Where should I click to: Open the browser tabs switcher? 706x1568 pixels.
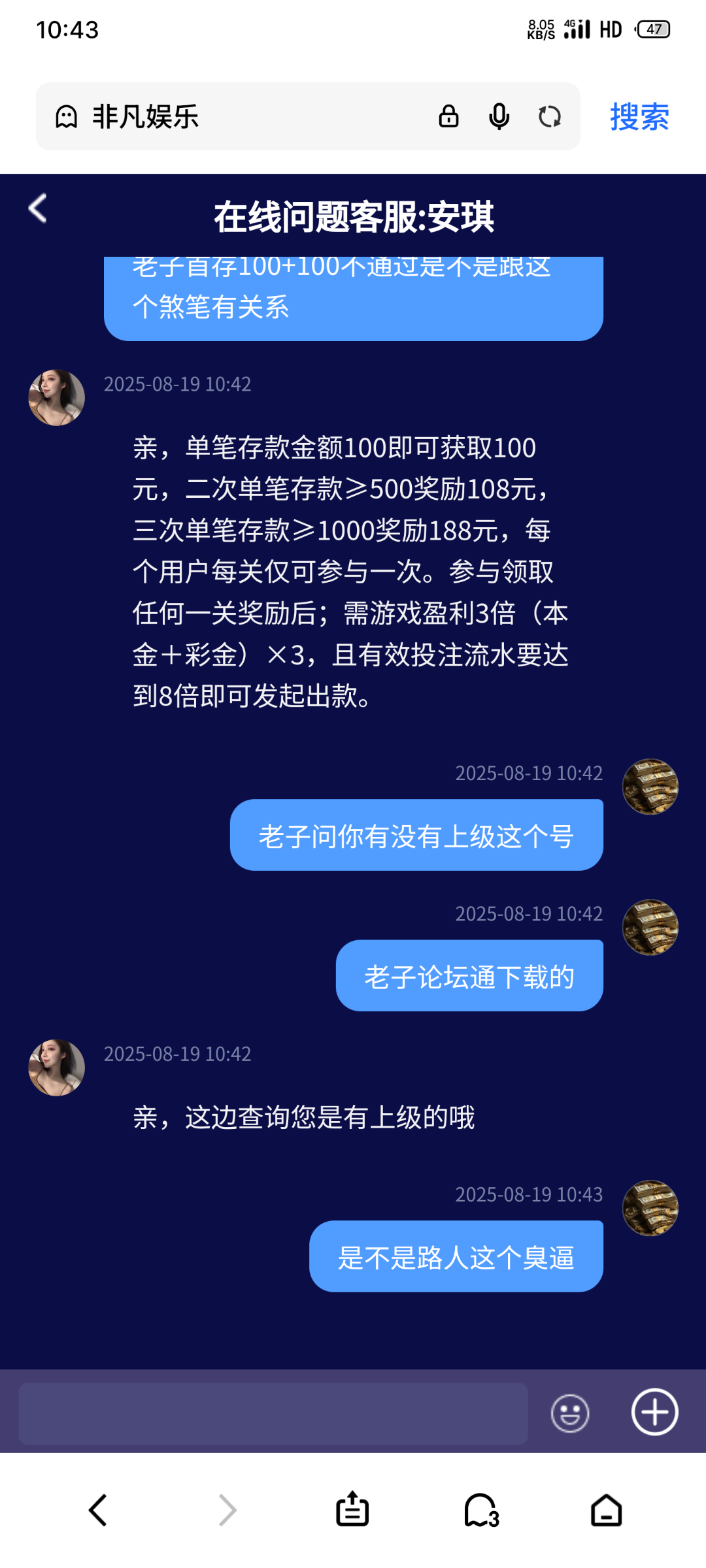482,1510
